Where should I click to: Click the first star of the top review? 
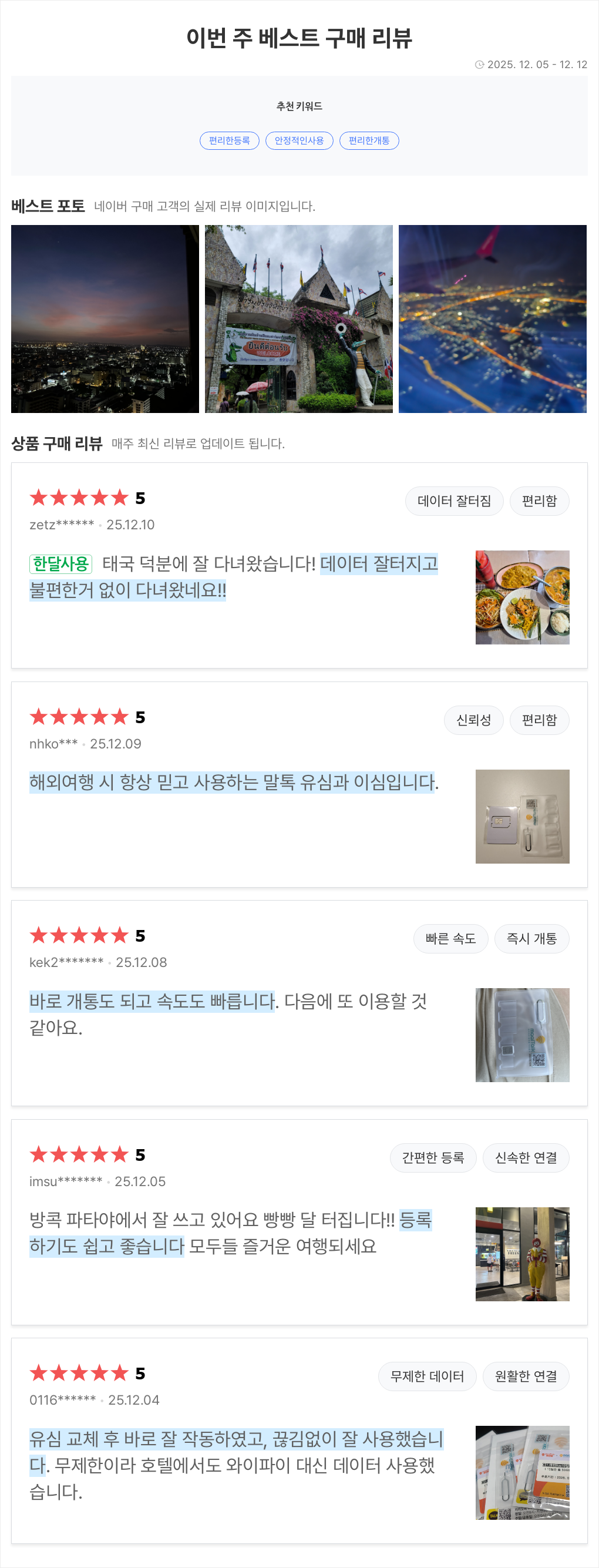(38, 498)
